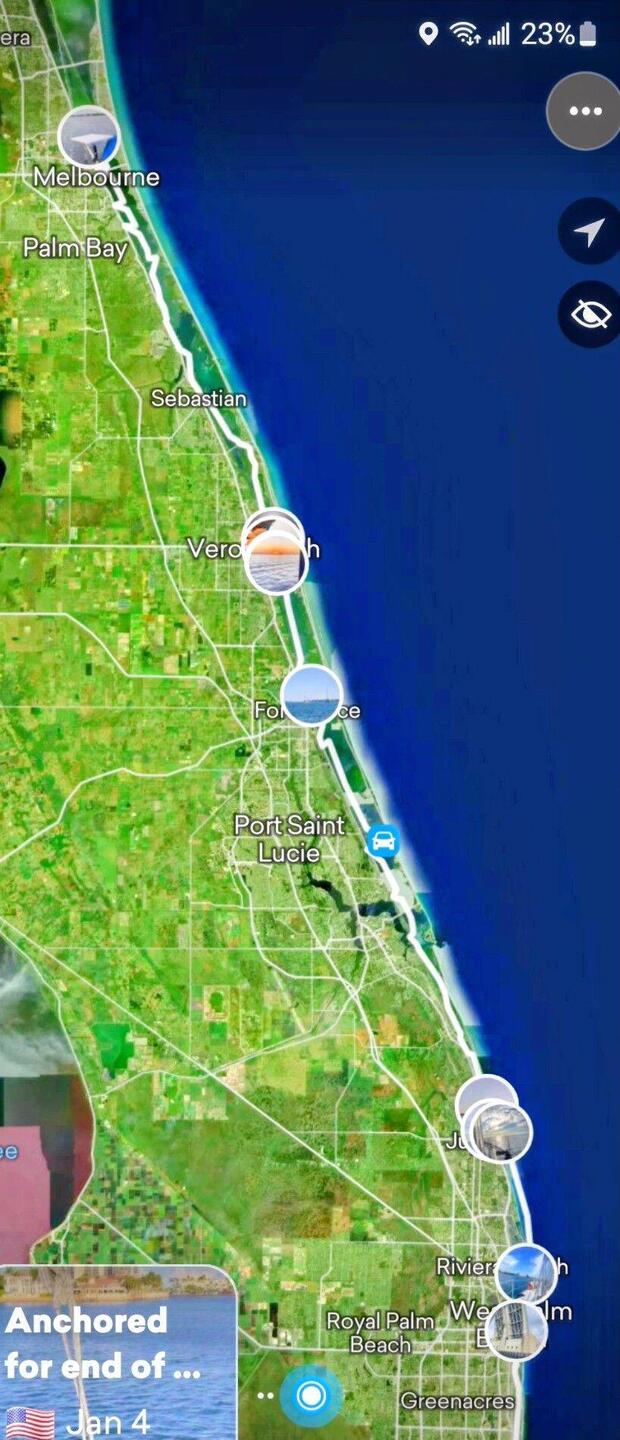Open the sunset photo marker at Vero Beach
The width and height of the screenshot is (620, 1440).
click(277, 563)
